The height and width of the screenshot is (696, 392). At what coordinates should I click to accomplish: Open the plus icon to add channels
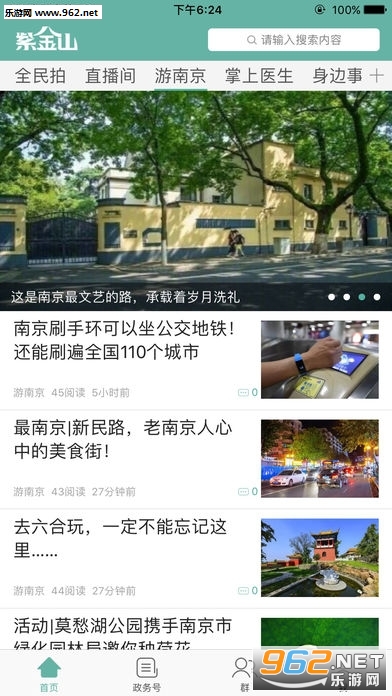point(376,76)
